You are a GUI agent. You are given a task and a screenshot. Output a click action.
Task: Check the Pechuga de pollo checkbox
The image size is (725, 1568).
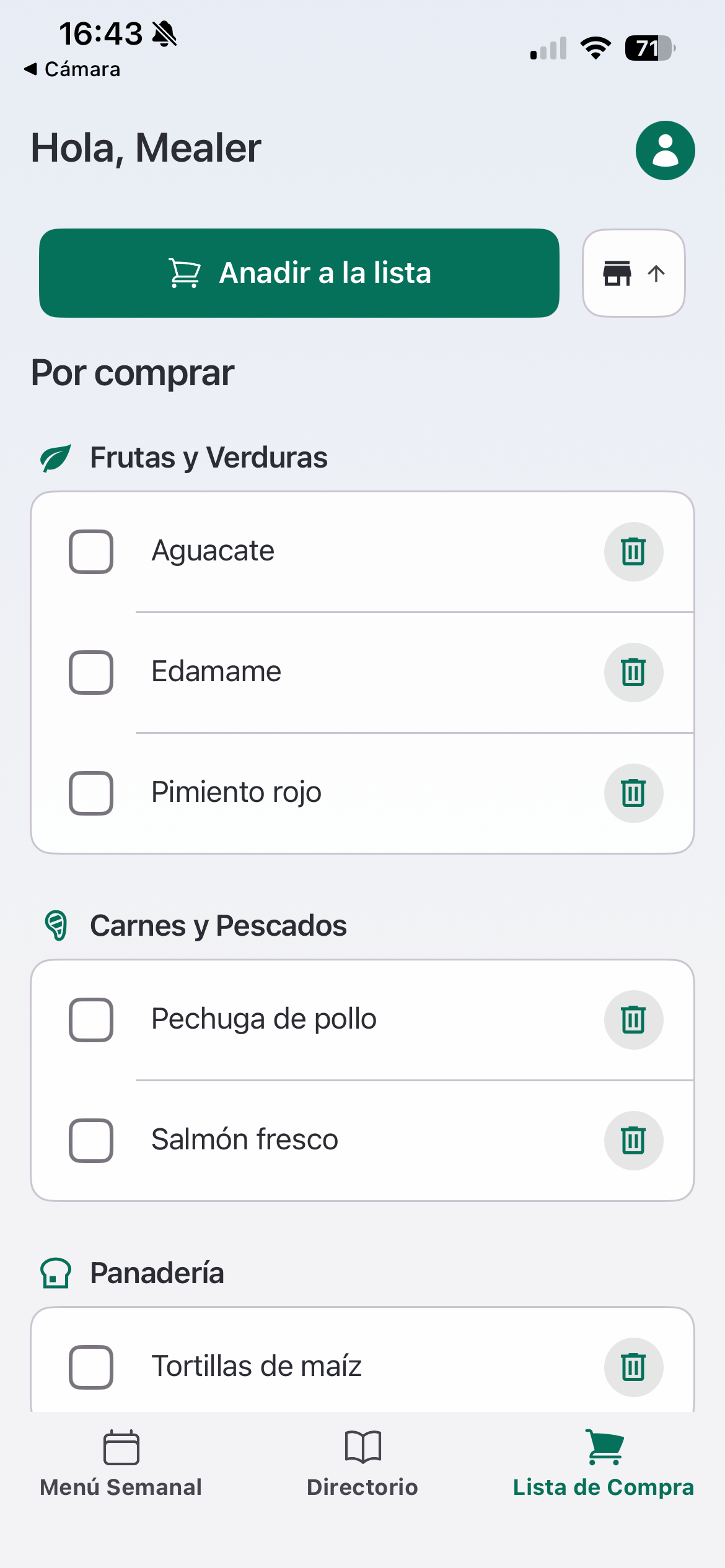click(90, 1019)
